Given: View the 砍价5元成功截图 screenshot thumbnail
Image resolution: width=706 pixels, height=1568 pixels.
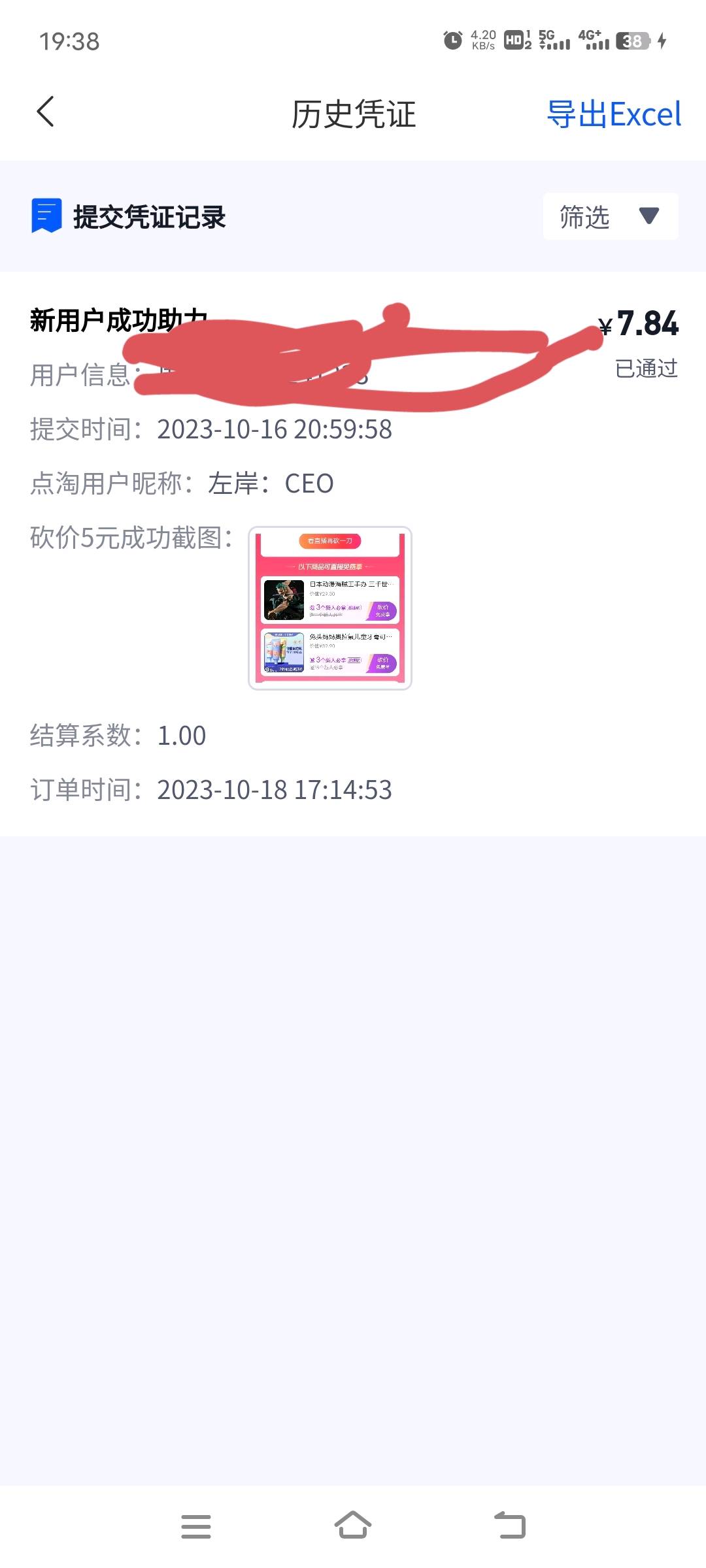Looking at the screenshot, I should pyautogui.click(x=330, y=608).
